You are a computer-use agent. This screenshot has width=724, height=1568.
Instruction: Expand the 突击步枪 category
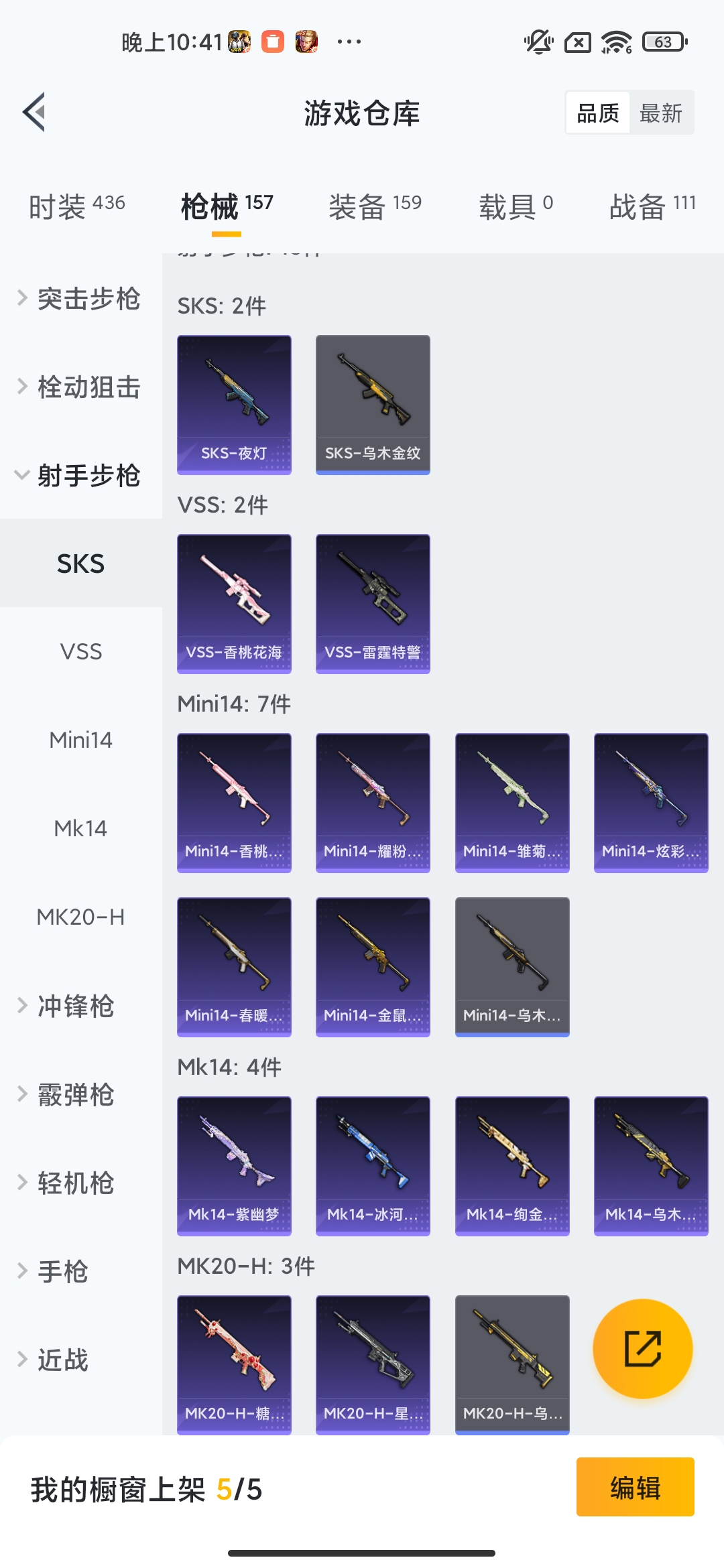(80, 298)
